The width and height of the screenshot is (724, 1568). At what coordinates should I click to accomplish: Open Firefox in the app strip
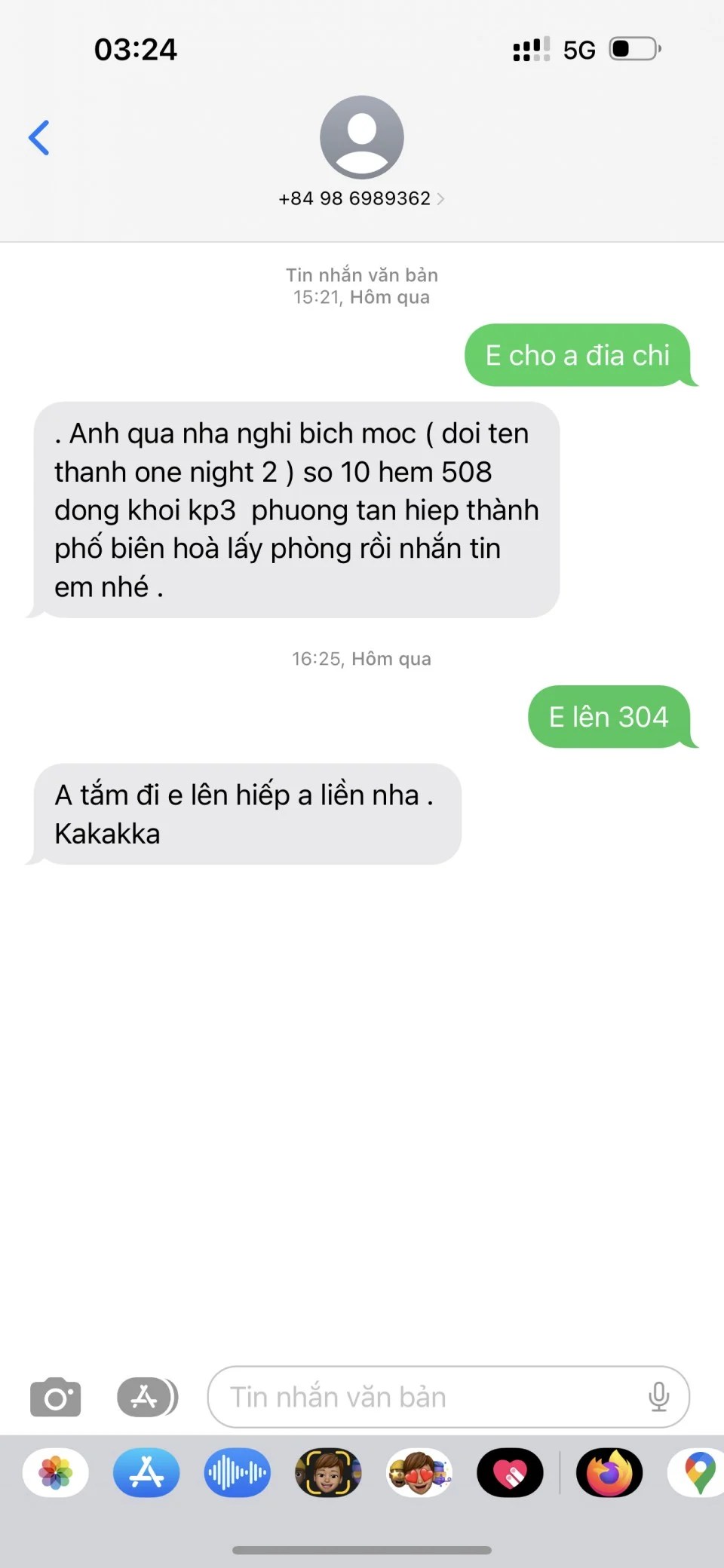point(609,1472)
